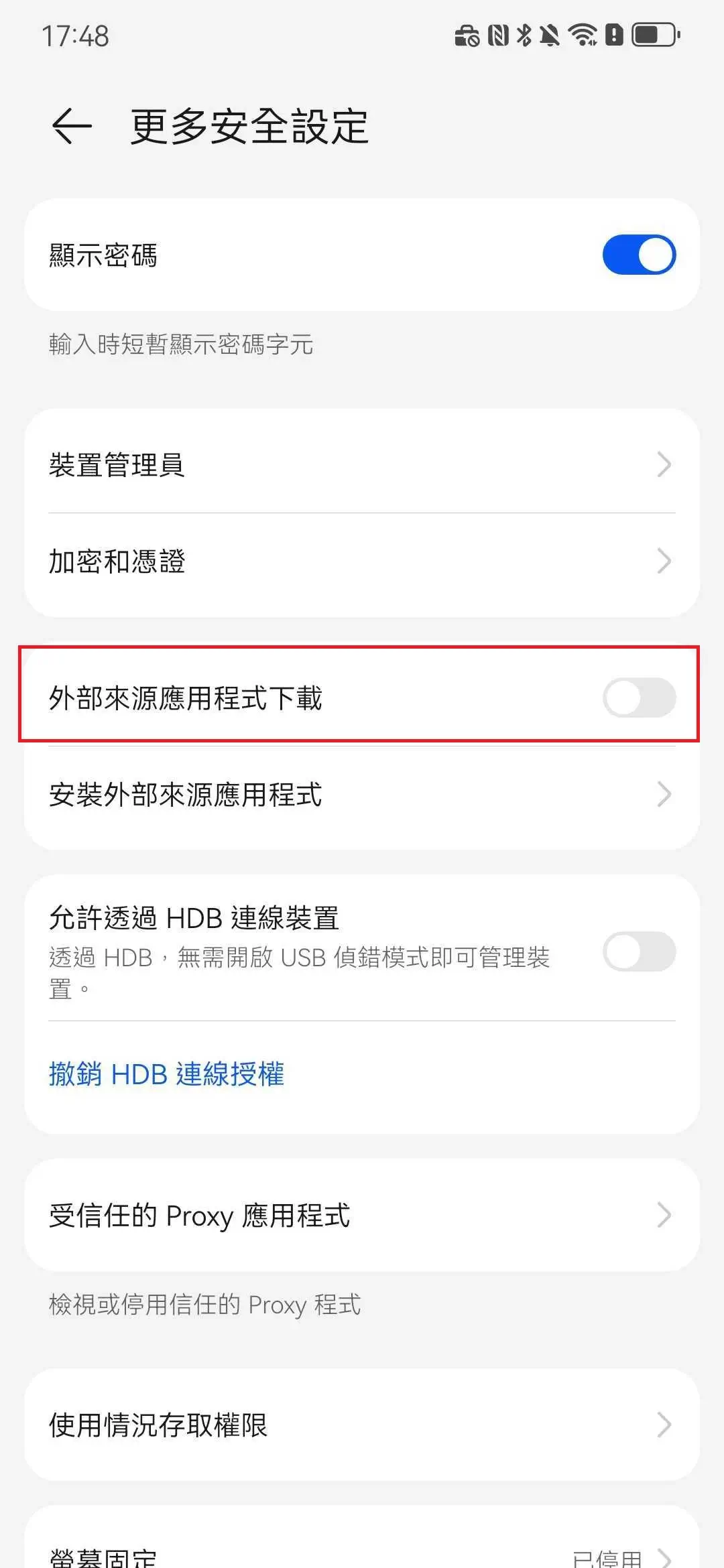Tap the 撤銷 HDB 連線授權 link
Viewport: 724px width, 1568px height.
tap(167, 1074)
